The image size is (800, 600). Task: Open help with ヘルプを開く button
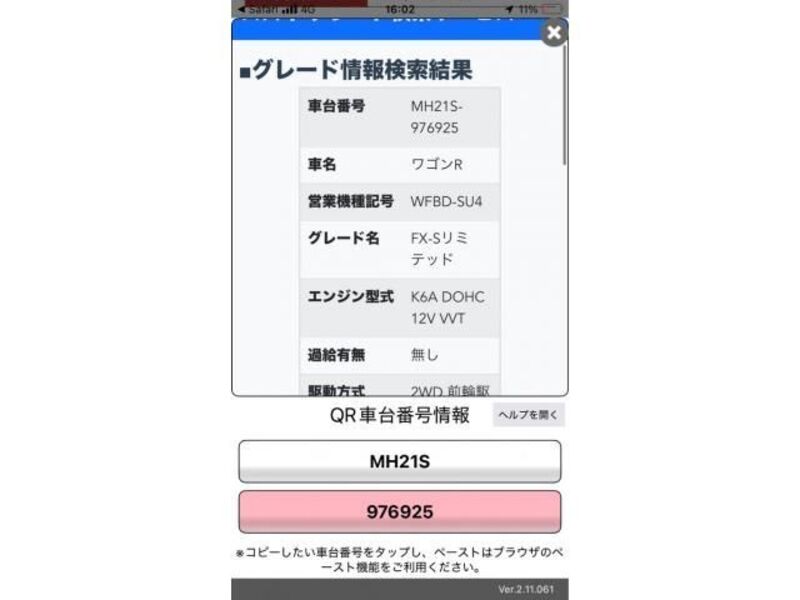pyautogui.click(x=528, y=414)
